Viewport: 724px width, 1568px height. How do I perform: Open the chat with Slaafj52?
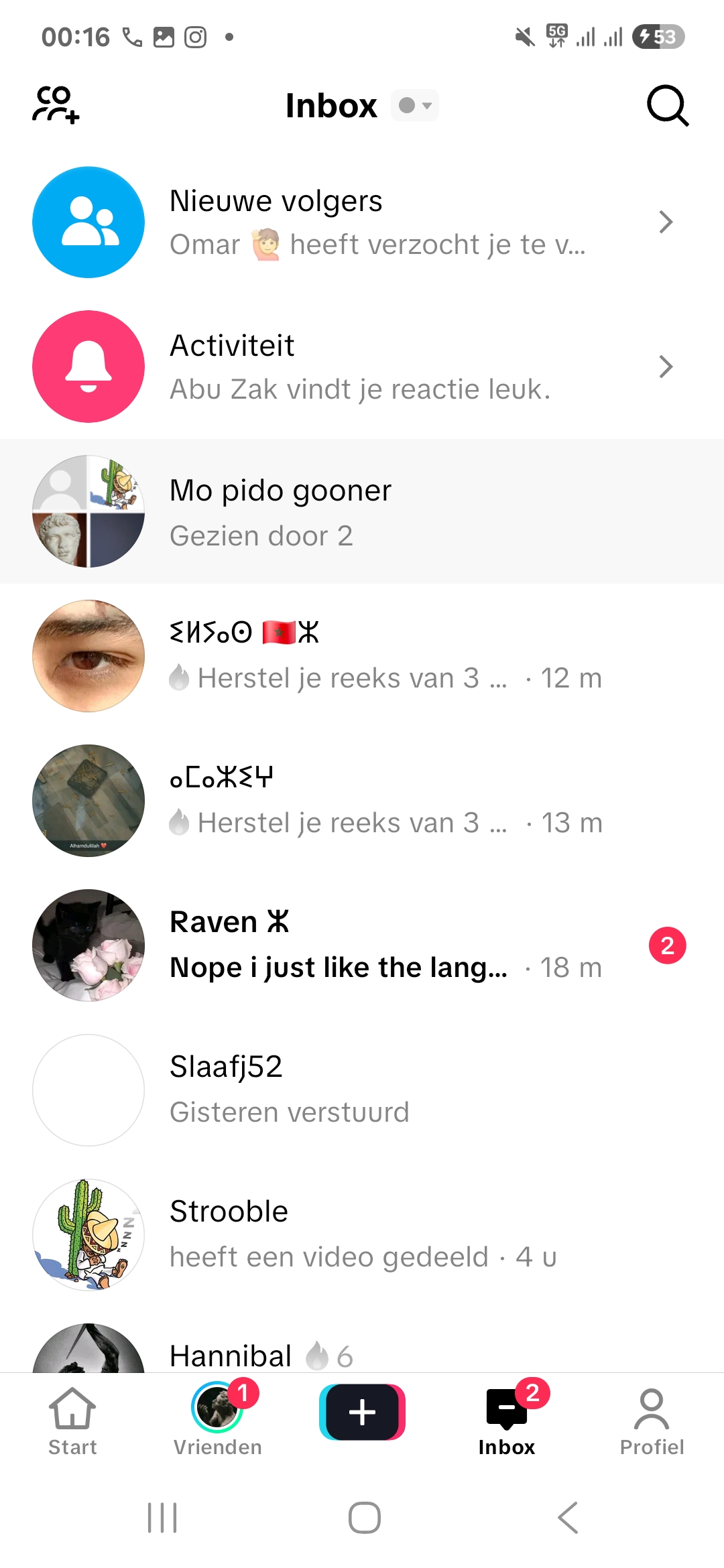[362, 1090]
